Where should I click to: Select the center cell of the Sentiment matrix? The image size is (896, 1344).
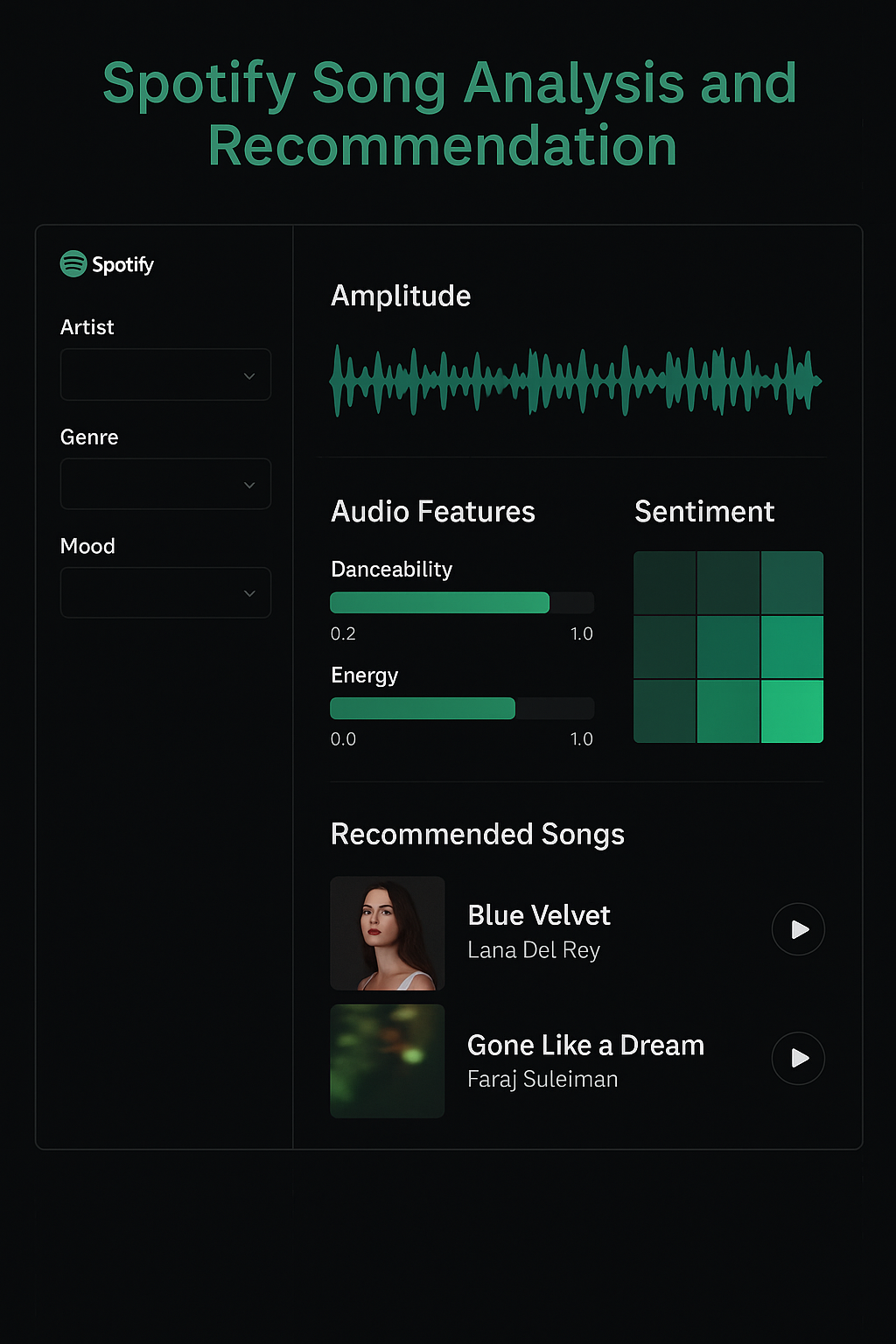point(728,647)
